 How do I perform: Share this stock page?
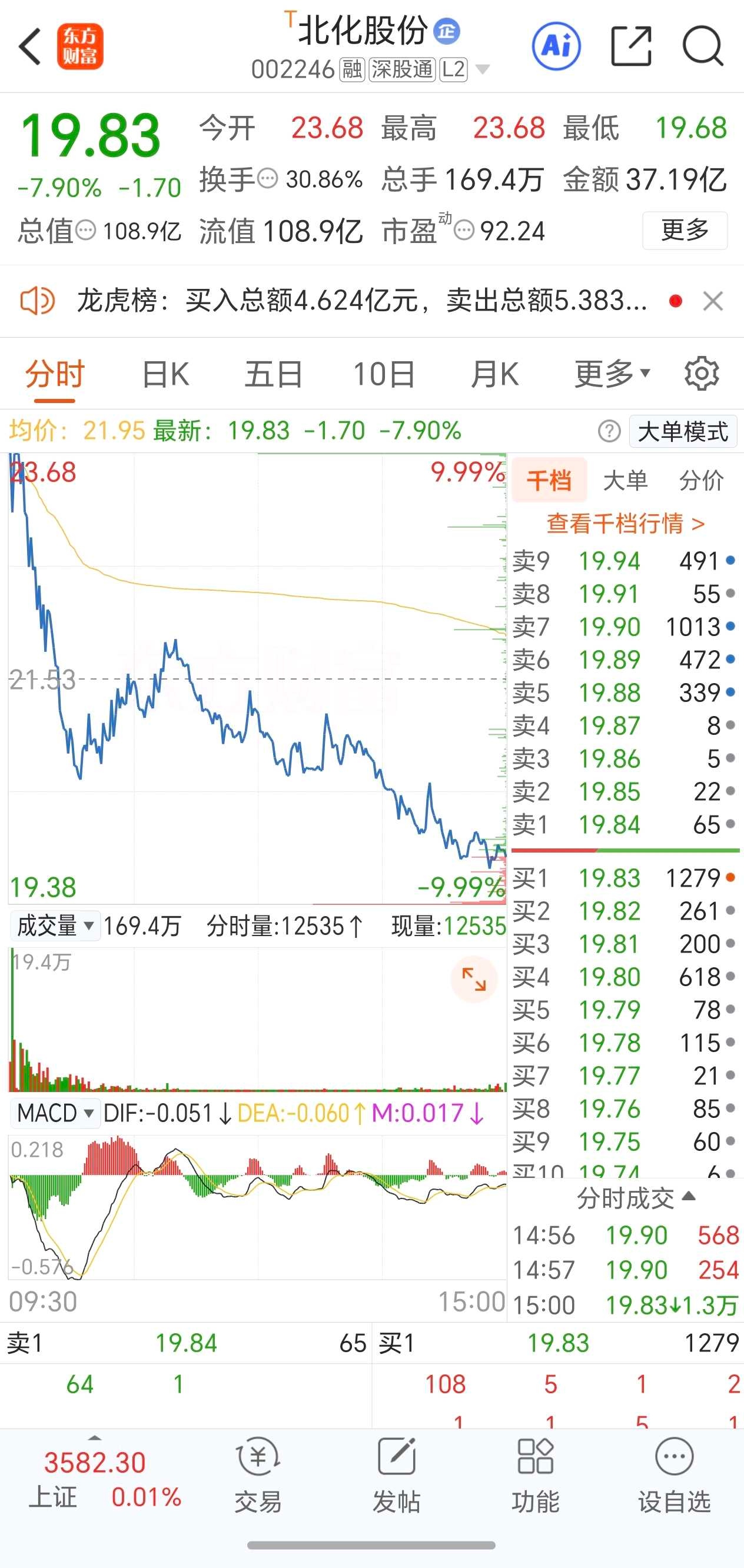631,46
